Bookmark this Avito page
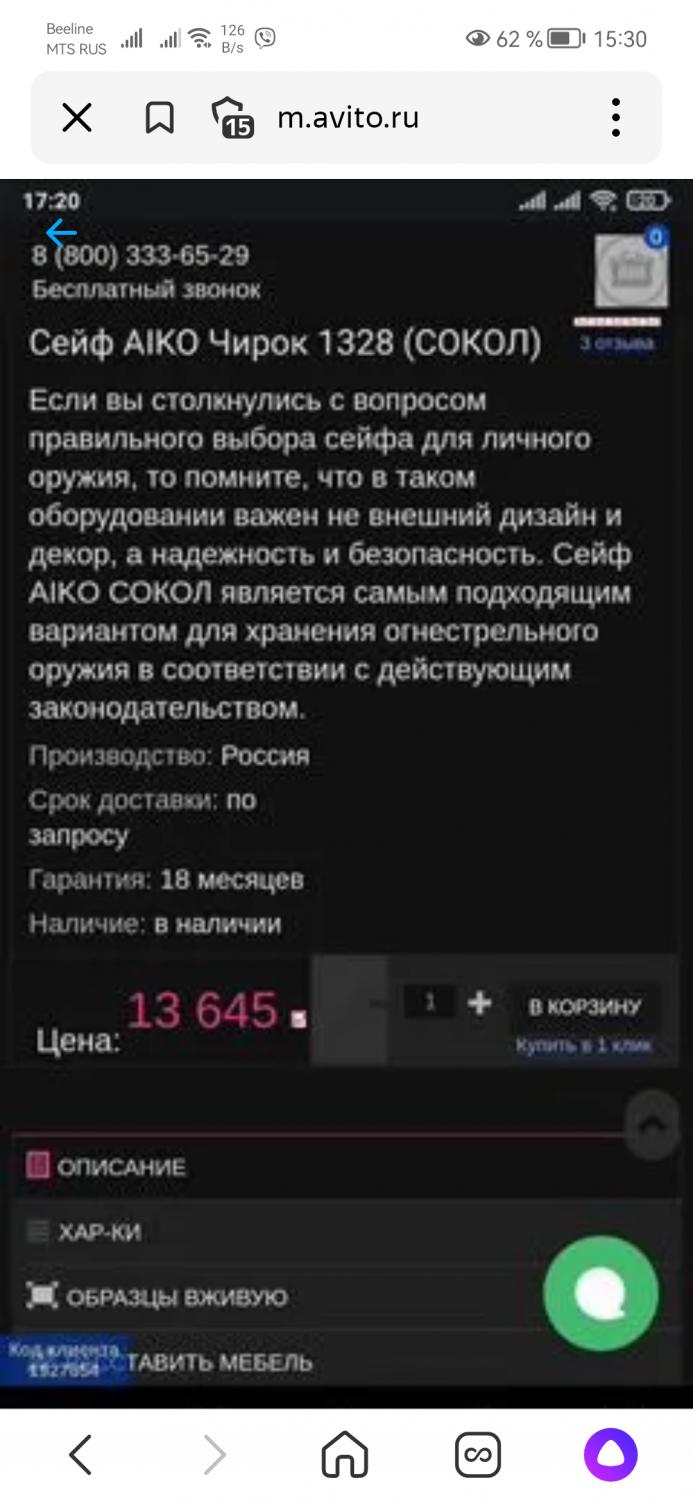This screenshot has height=1501, width=693. click(160, 118)
